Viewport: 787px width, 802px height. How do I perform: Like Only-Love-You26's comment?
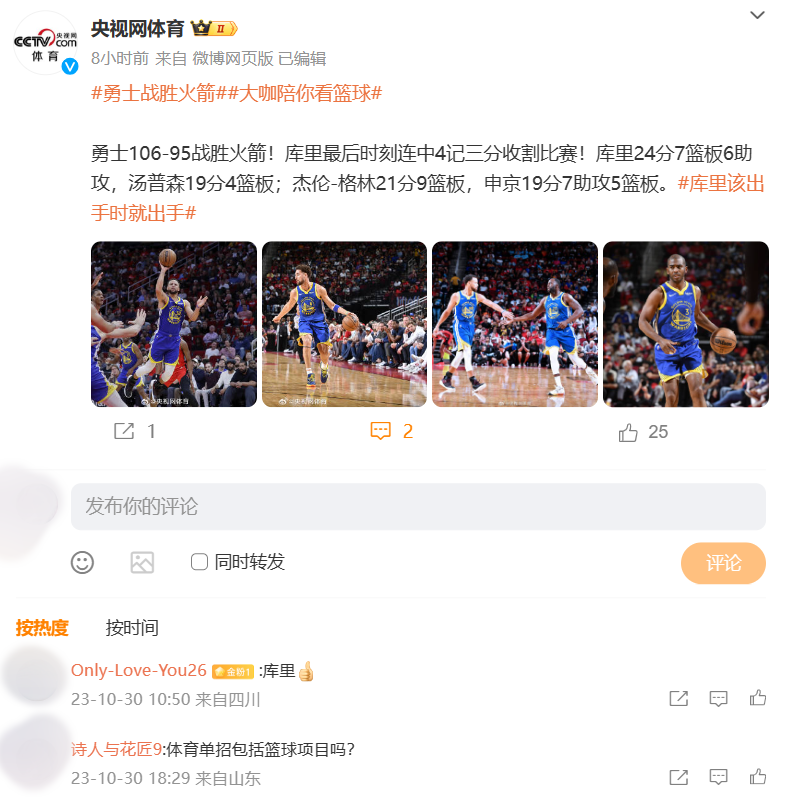click(x=758, y=699)
